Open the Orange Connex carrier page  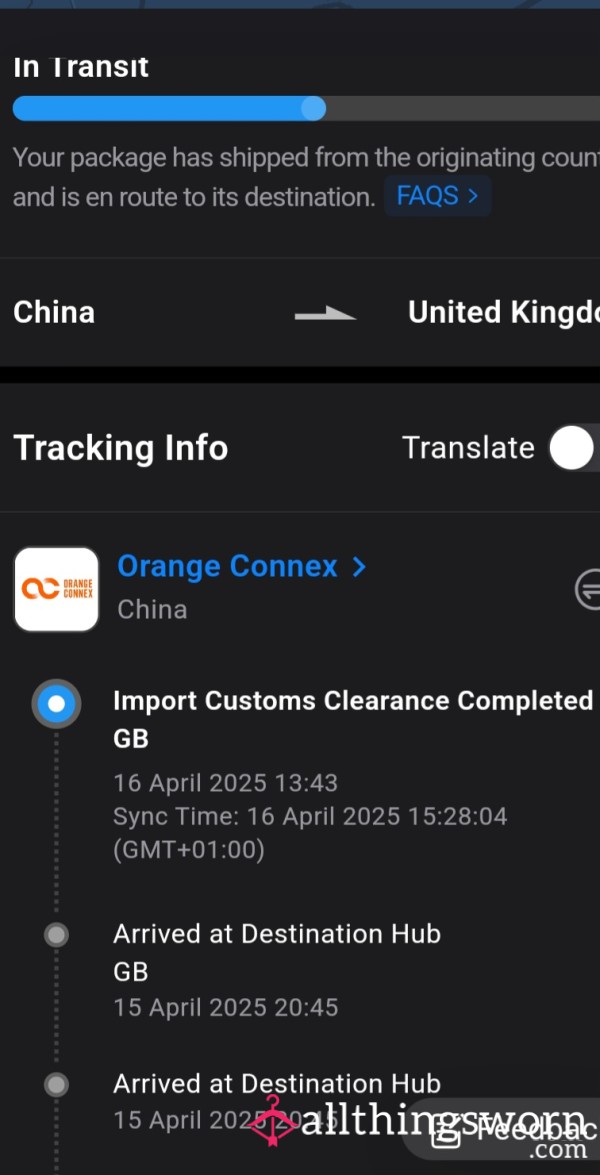point(242,567)
